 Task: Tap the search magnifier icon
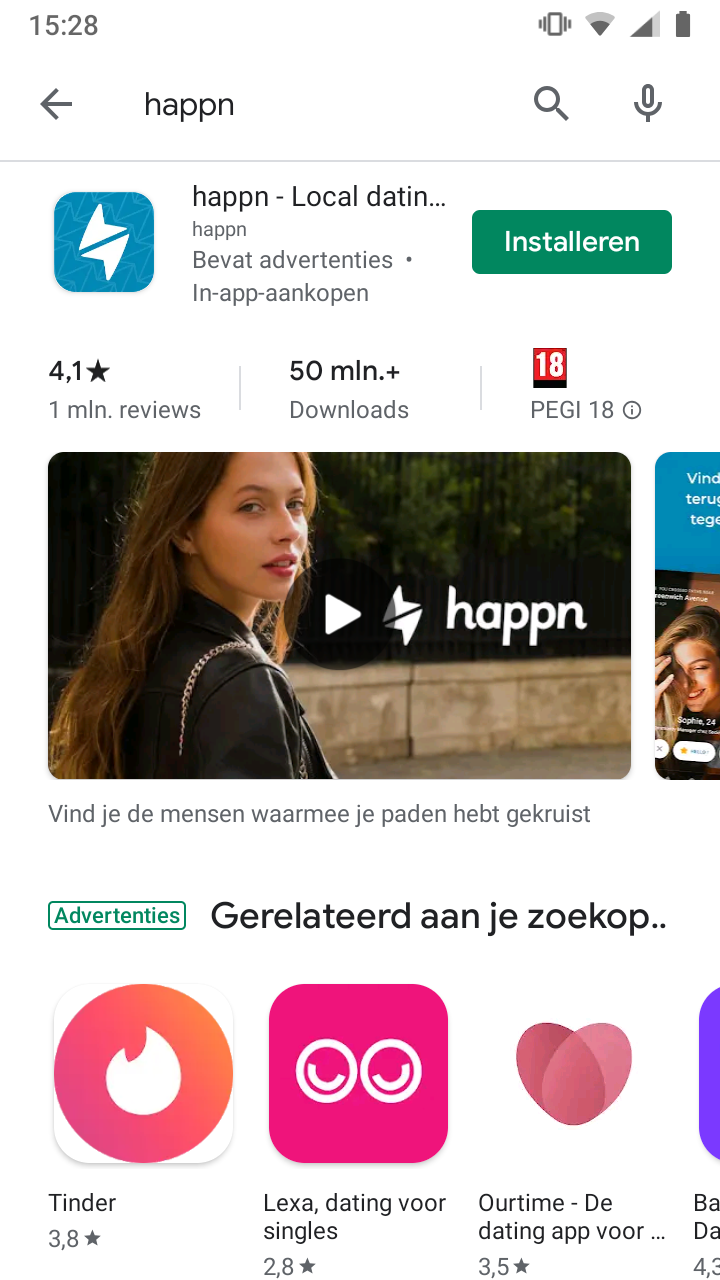click(x=551, y=103)
